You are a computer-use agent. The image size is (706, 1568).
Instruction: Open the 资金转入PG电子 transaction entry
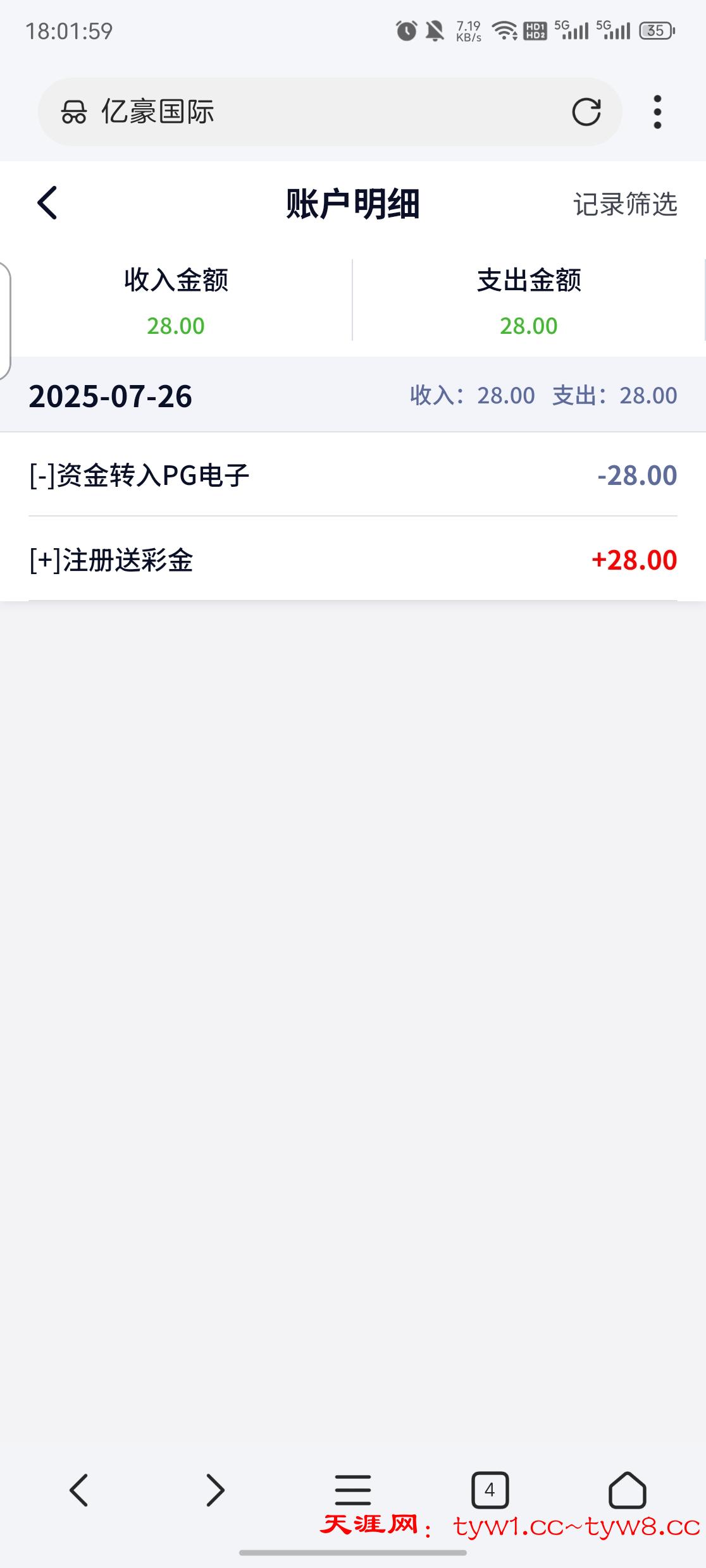(x=352, y=475)
